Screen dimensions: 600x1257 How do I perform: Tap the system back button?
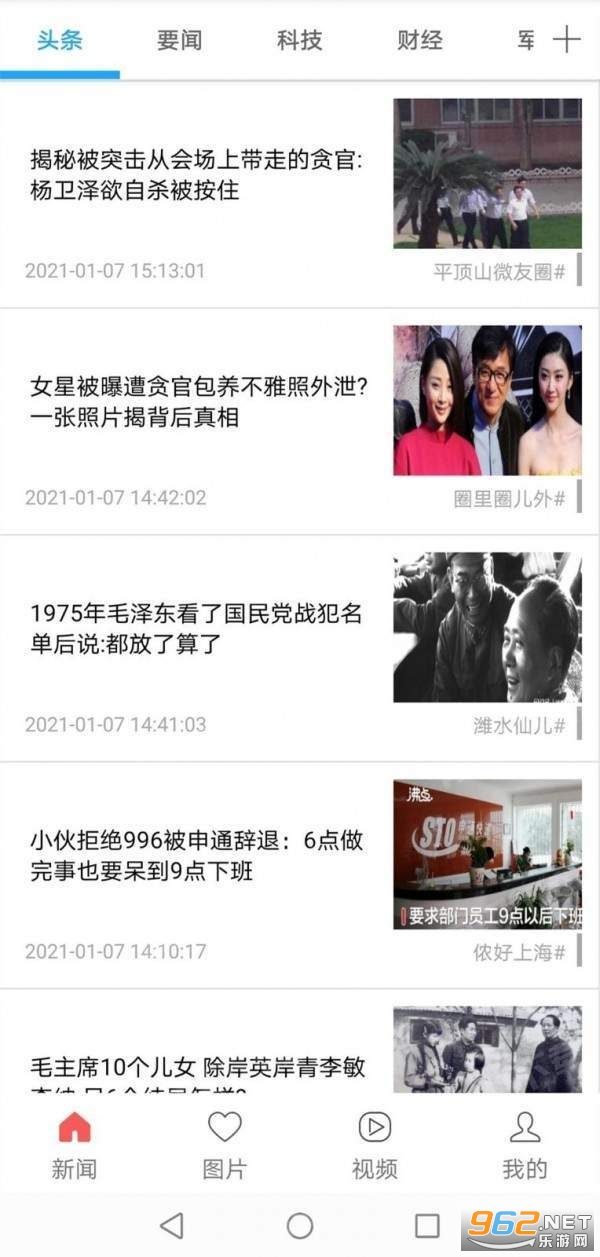click(172, 1225)
